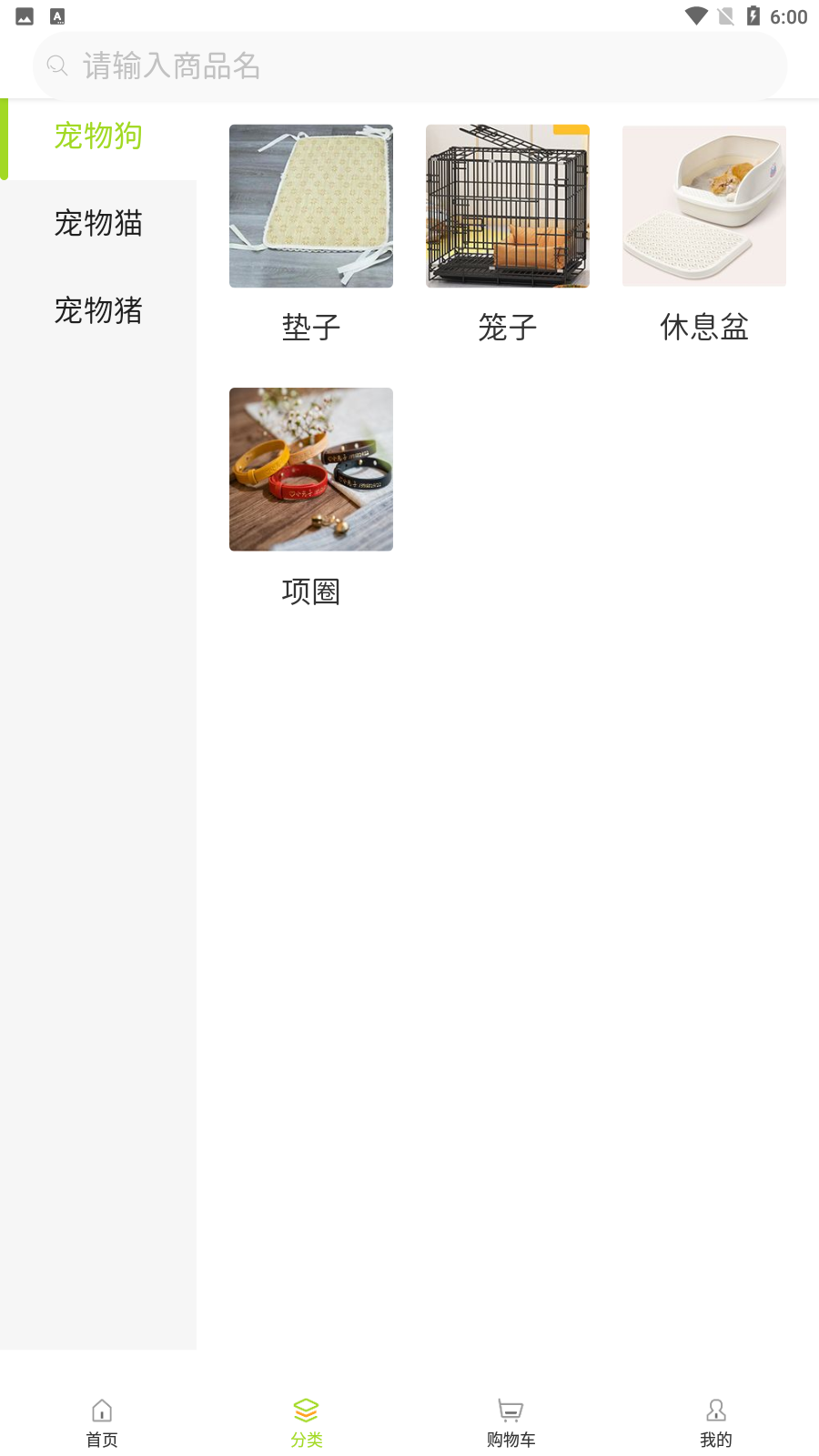Image resolution: width=819 pixels, height=1456 pixels.
Task: Open the 我的 profile icon
Action: click(716, 1410)
